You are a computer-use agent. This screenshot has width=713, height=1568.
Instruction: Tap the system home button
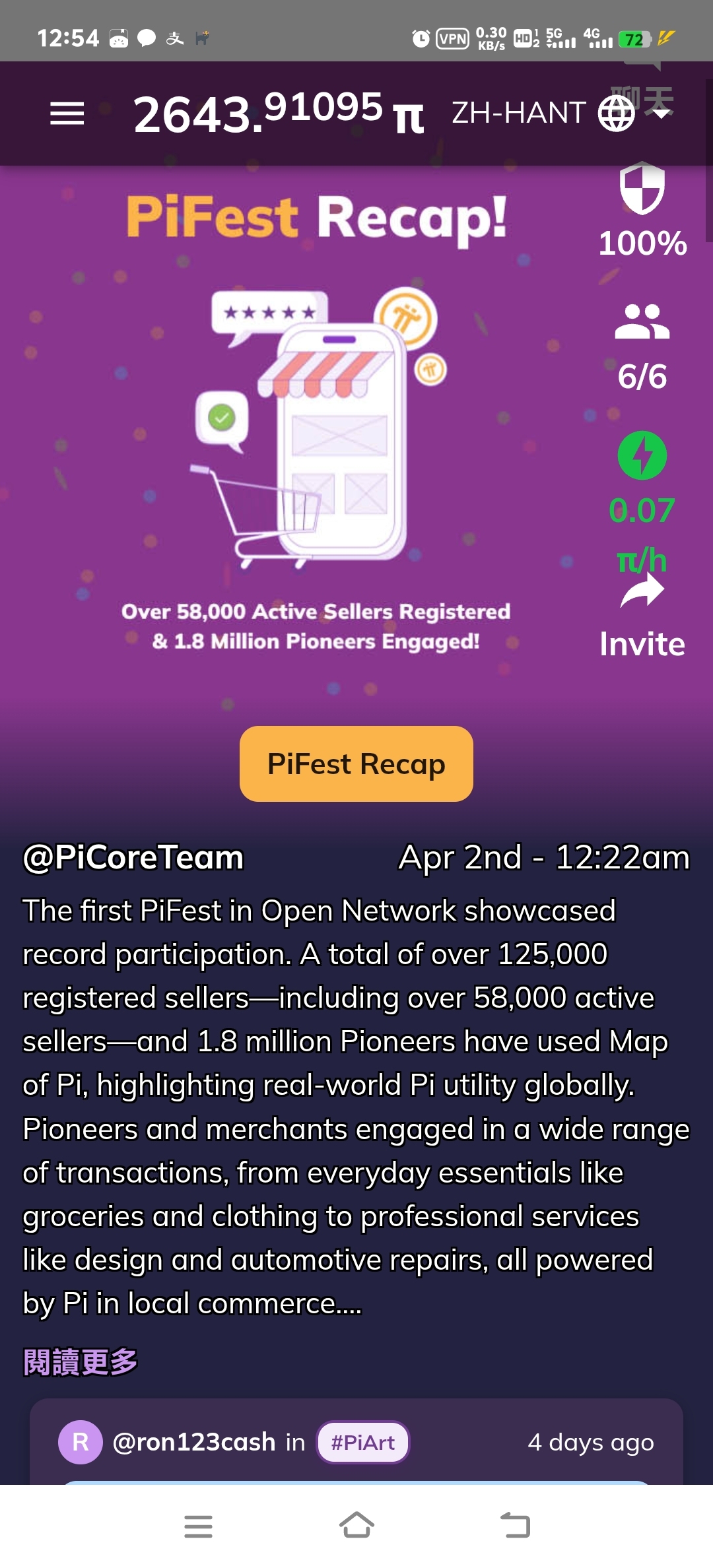point(356,1525)
